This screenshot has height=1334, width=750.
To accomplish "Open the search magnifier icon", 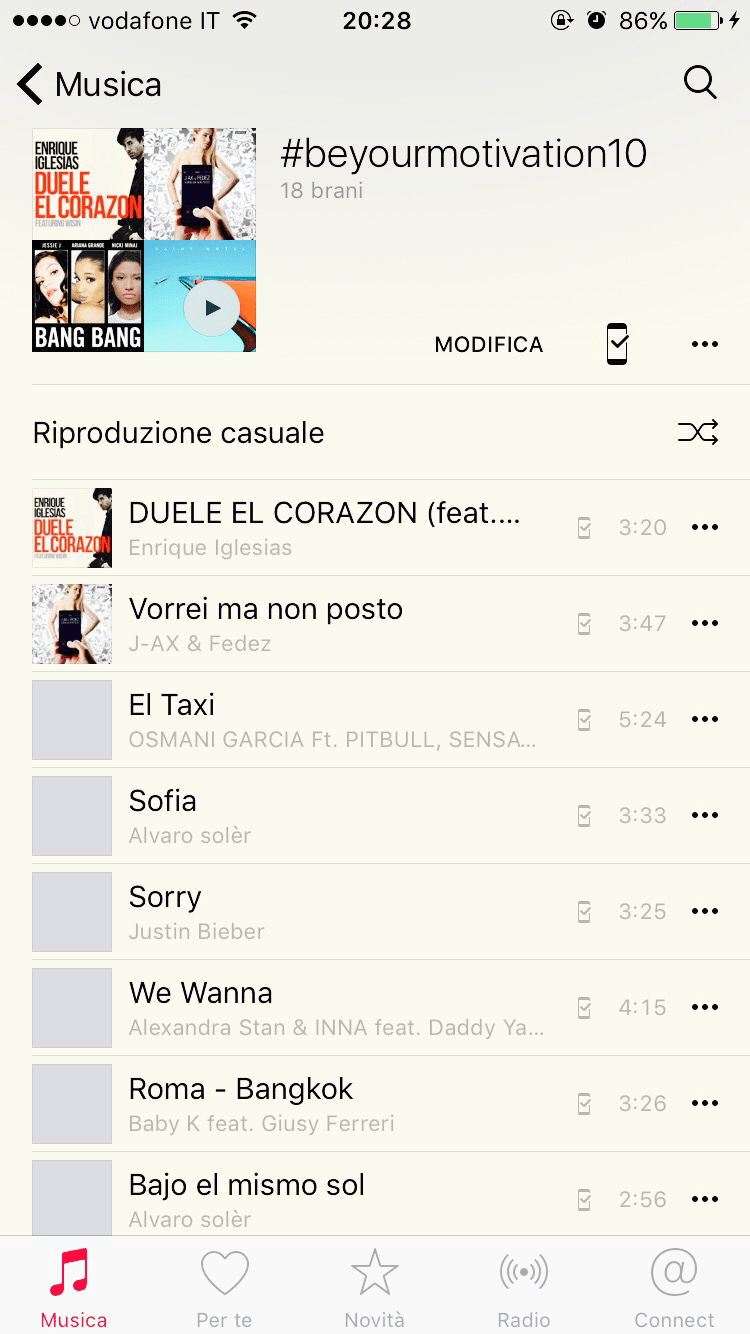I will point(700,83).
